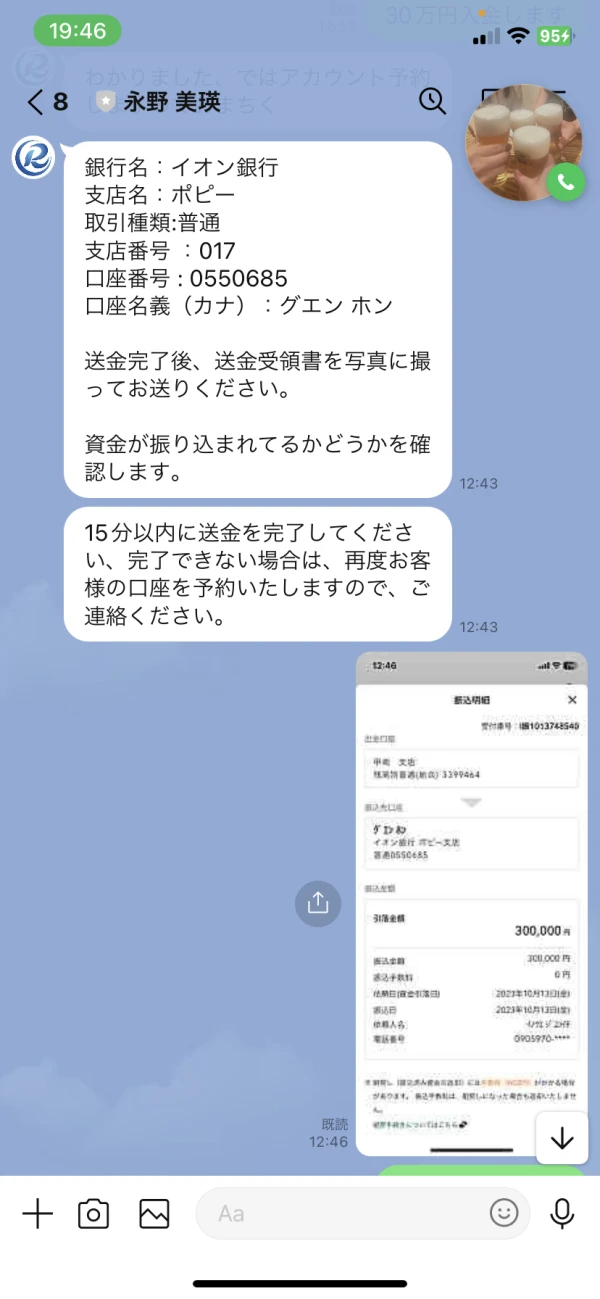Open the emoji and sticker picker
Screen dimensions: 600x1299
click(504, 1214)
